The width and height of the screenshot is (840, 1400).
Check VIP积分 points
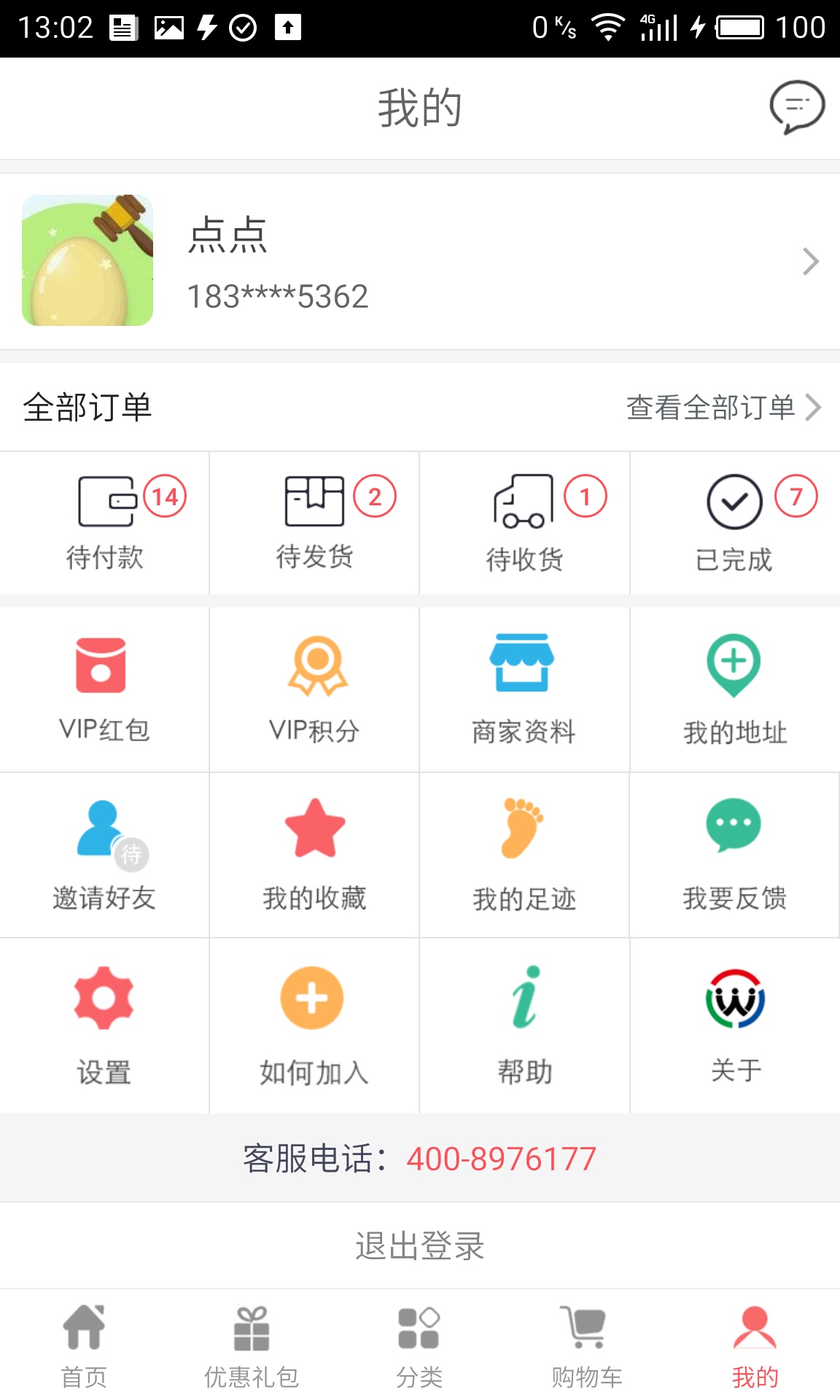click(x=314, y=689)
